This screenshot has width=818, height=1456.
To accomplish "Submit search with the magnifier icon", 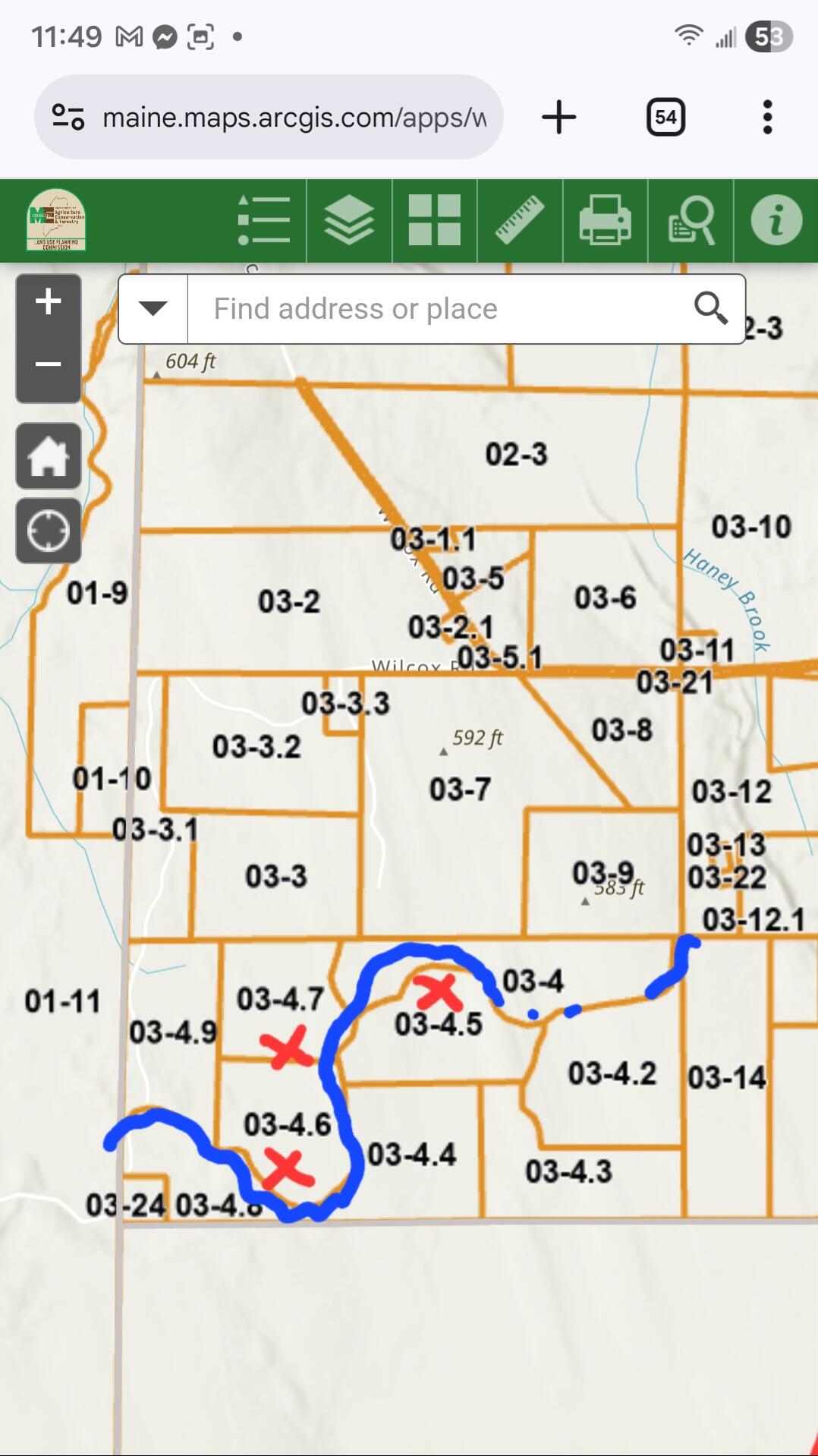I will 710,309.
